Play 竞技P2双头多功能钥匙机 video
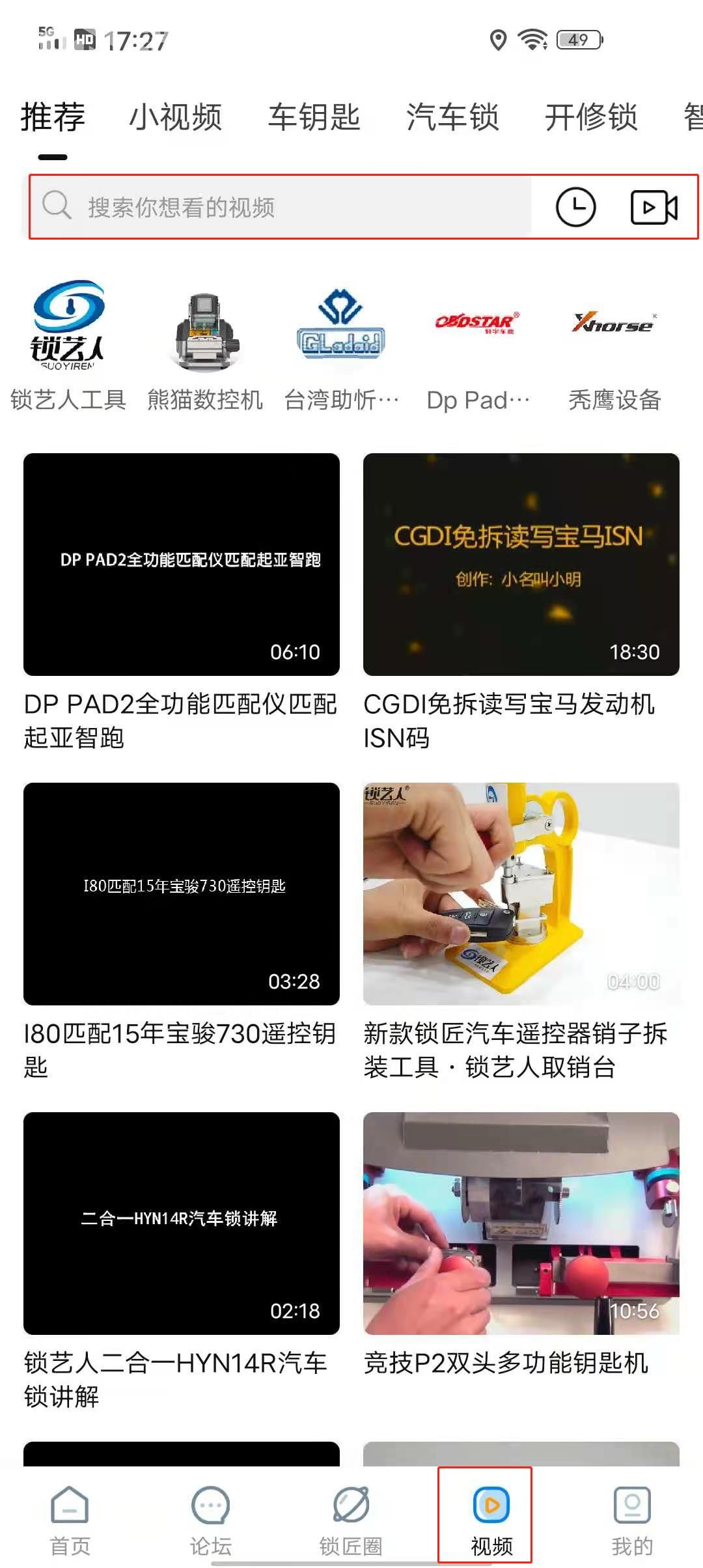703x1568 pixels. pos(521,1223)
